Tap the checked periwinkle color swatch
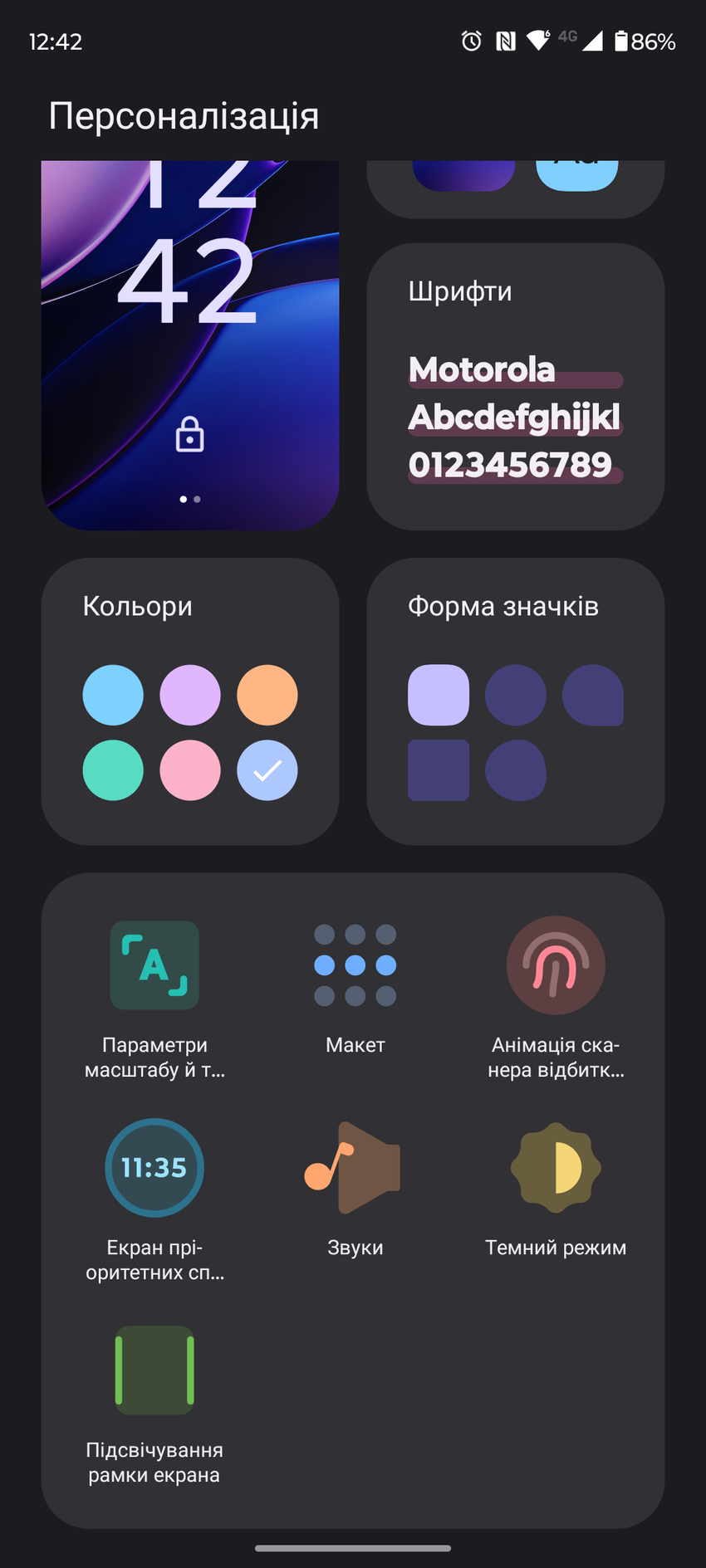The width and height of the screenshot is (706, 1568). 267,770
